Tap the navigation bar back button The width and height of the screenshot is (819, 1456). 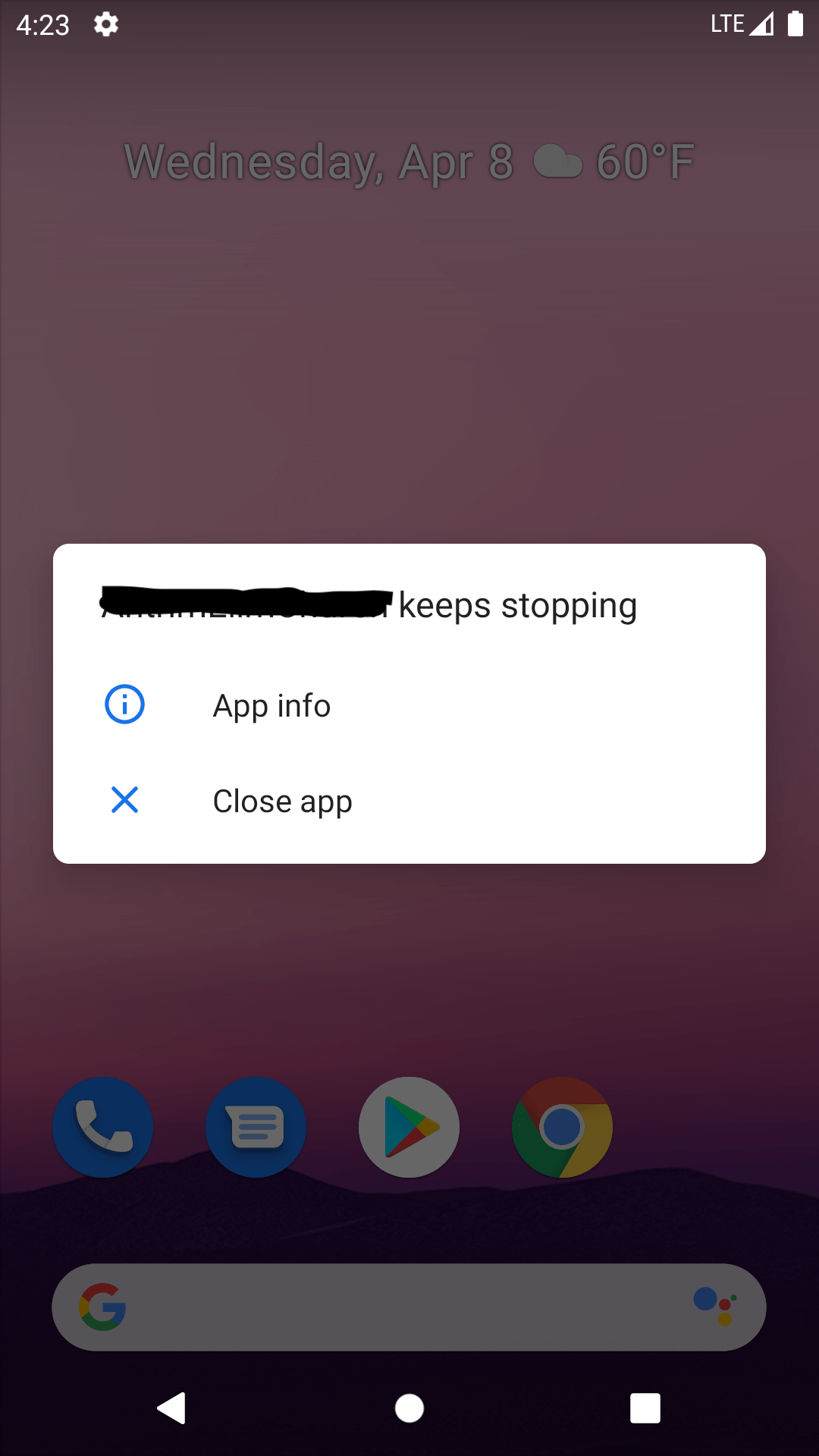point(172,1408)
